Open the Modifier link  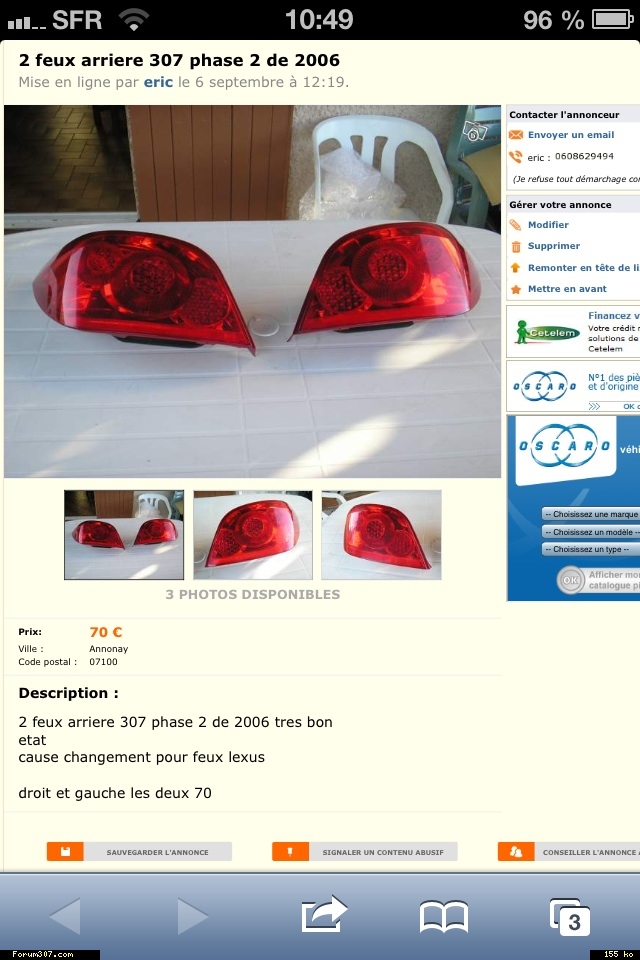pyautogui.click(x=548, y=225)
